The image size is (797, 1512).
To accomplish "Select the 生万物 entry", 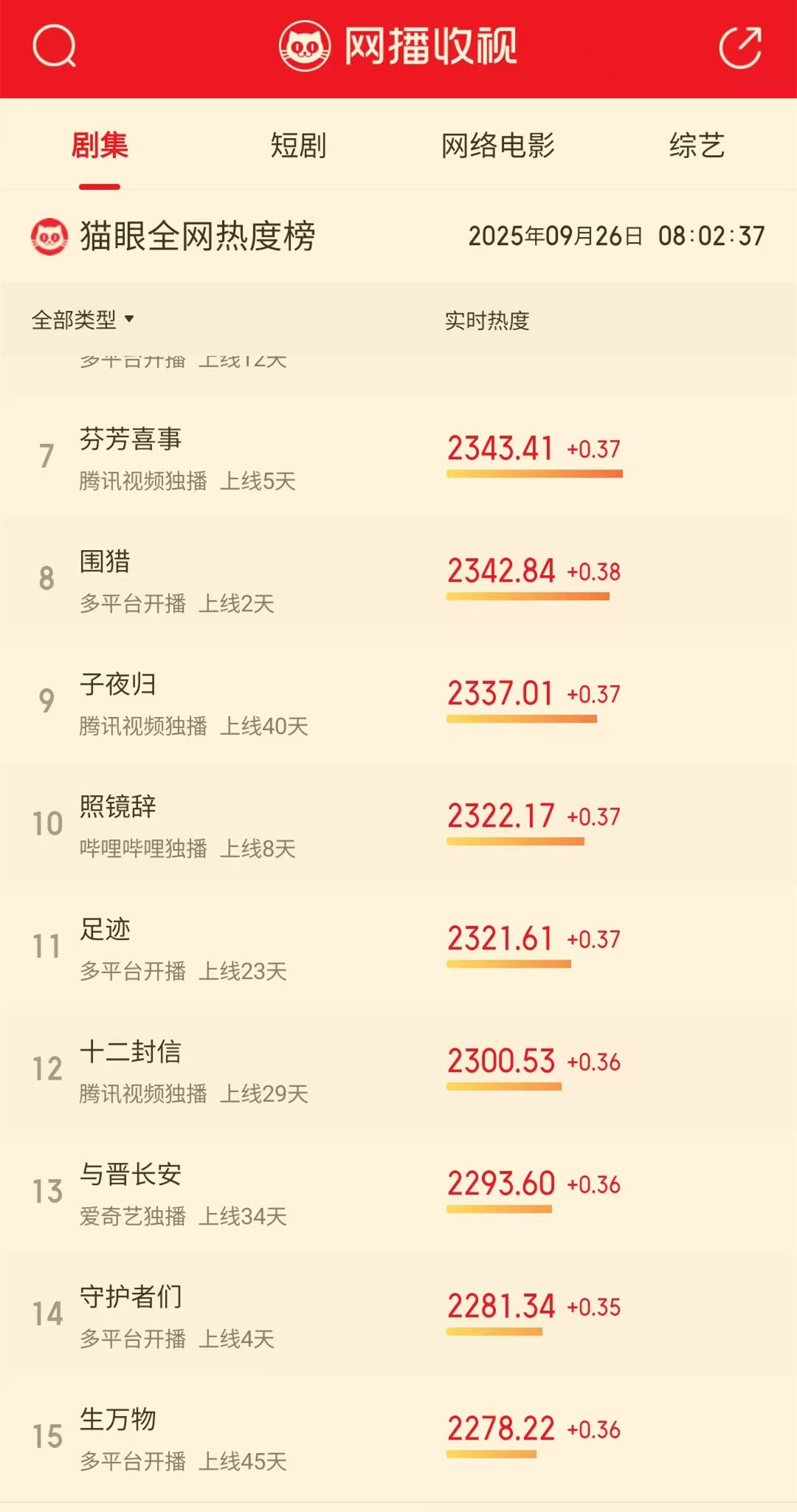I will (118, 1420).
